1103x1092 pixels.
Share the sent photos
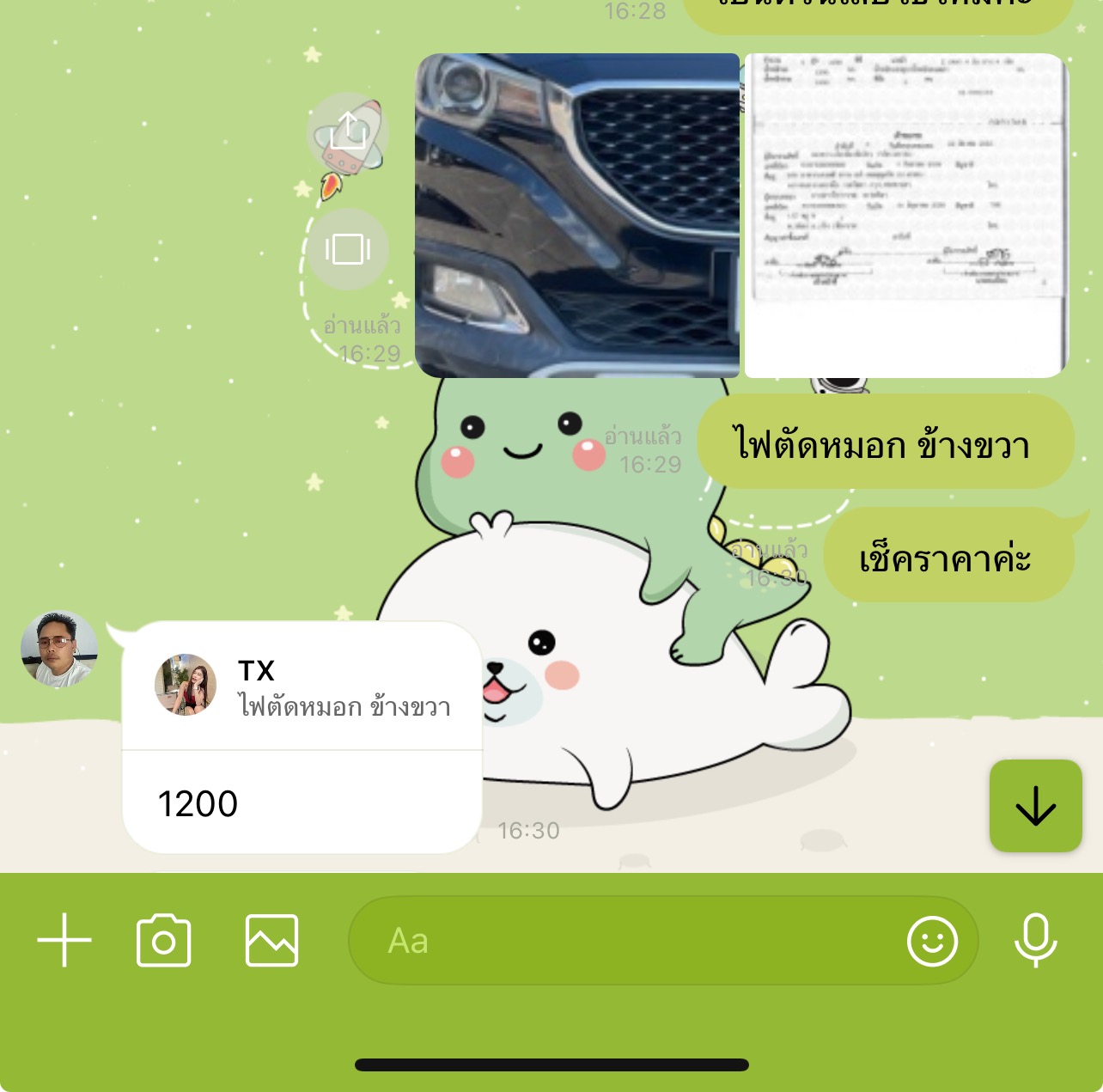tap(348, 132)
